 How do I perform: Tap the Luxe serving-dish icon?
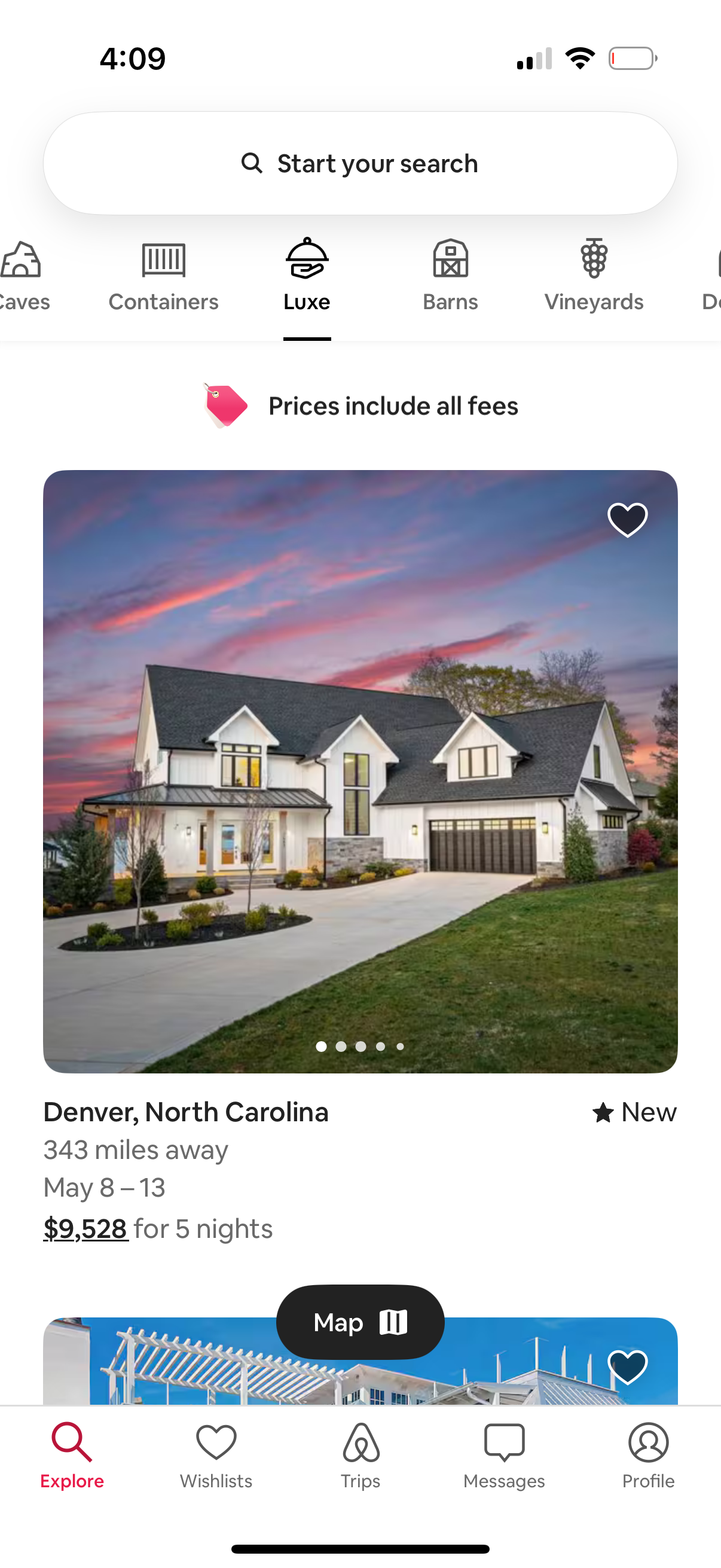pos(307,261)
